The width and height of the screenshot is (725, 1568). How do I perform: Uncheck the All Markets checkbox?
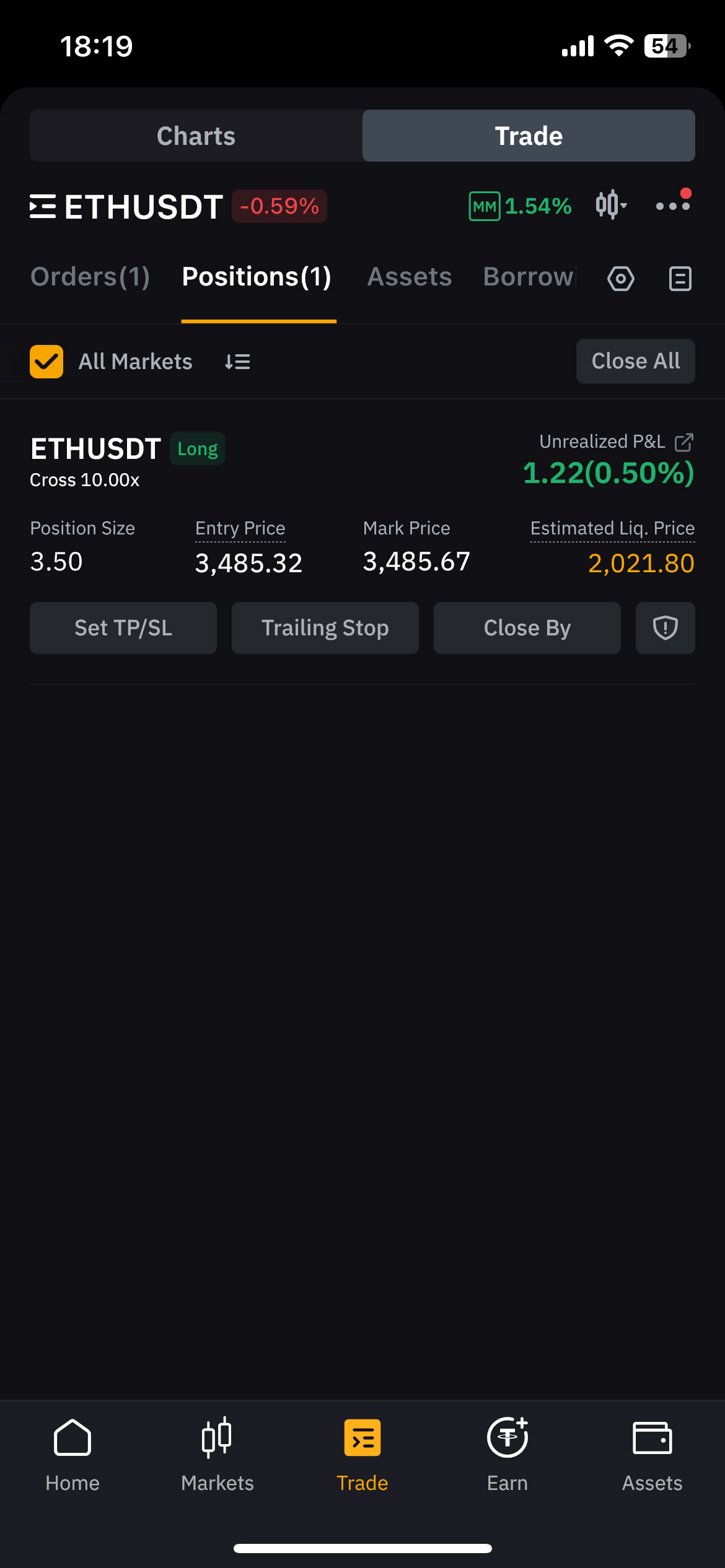tap(46, 361)
